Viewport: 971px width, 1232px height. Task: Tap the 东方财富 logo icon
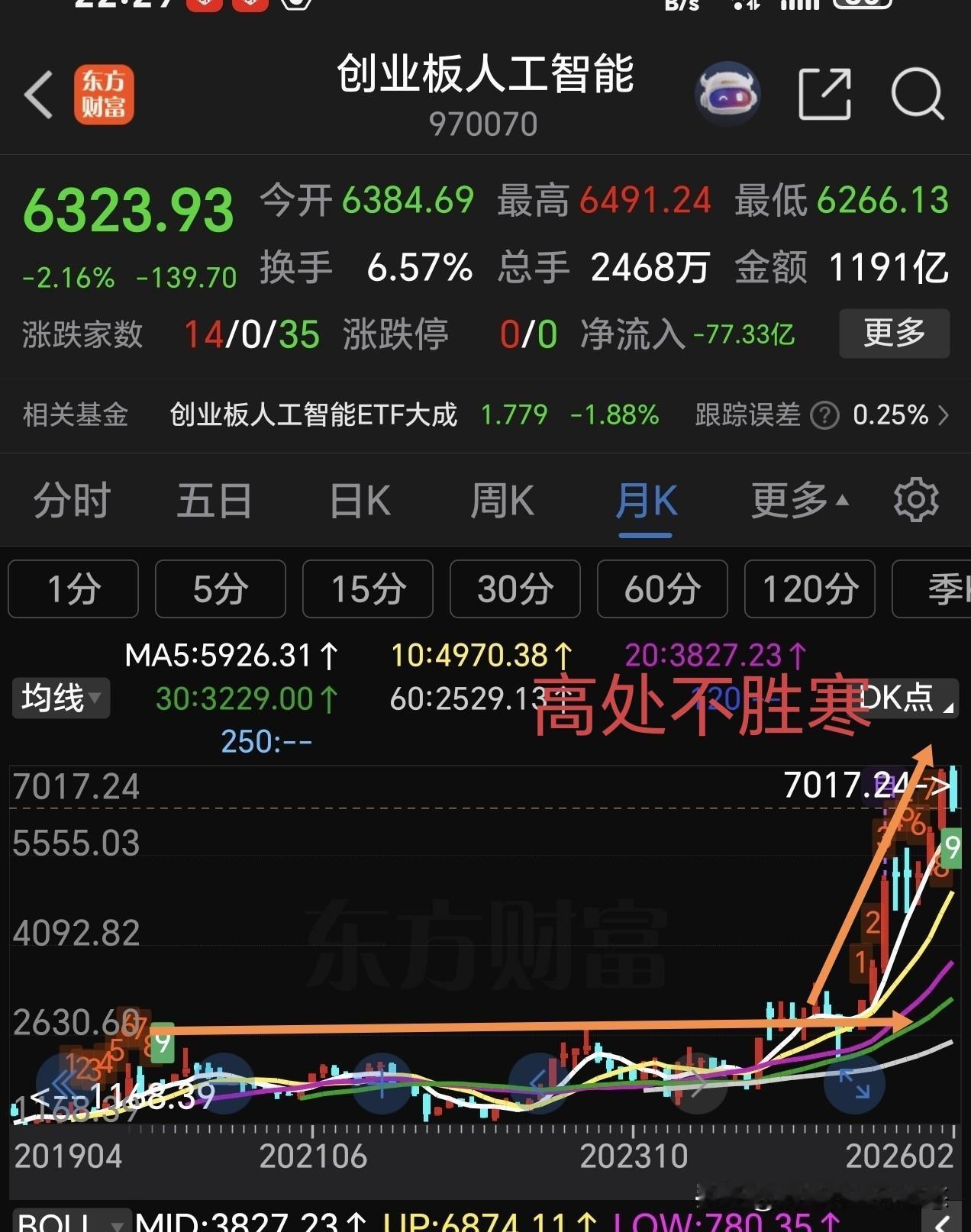tap(105, 93)
